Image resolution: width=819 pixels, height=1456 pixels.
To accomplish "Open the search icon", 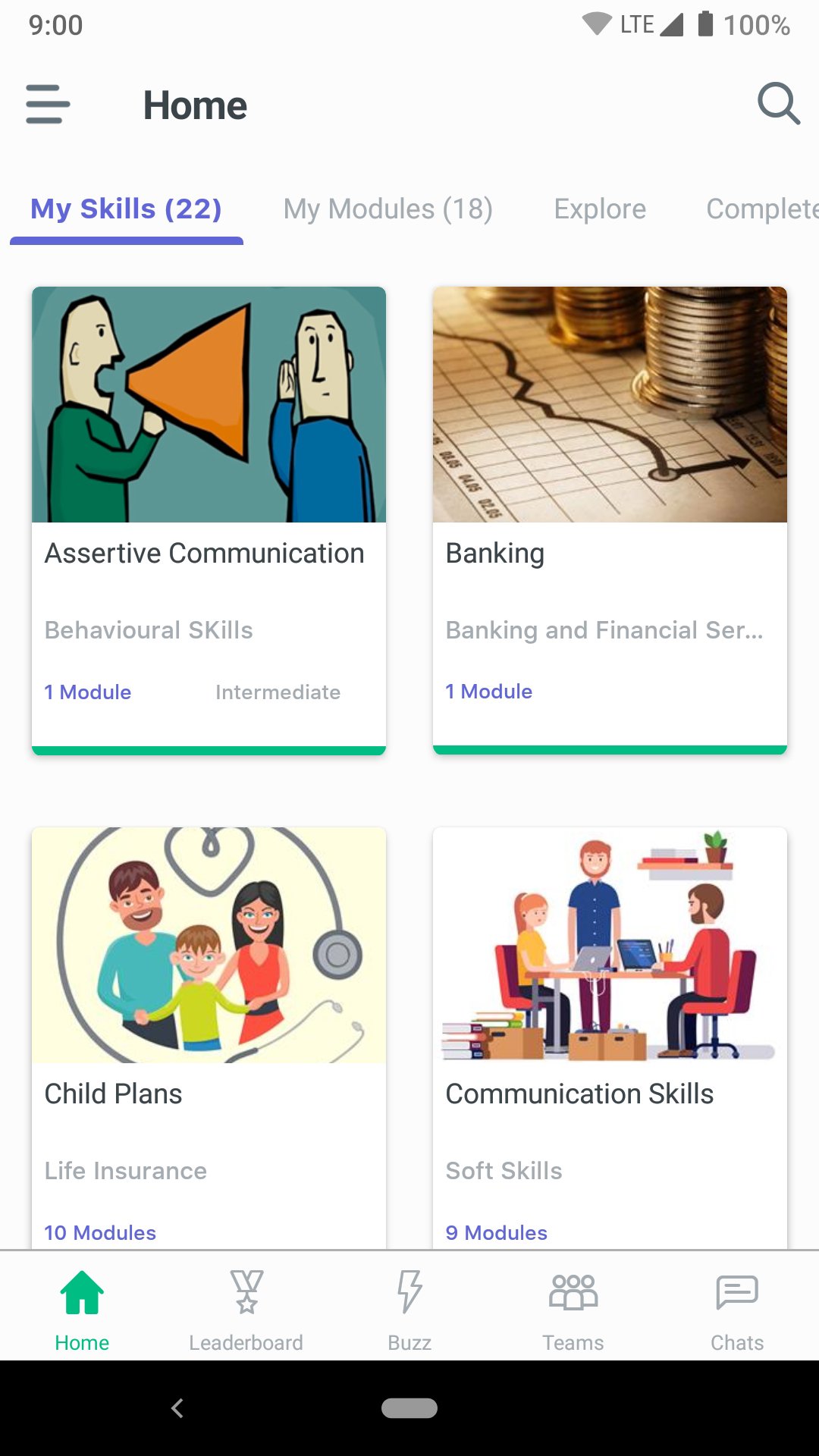I will point(778,104).
